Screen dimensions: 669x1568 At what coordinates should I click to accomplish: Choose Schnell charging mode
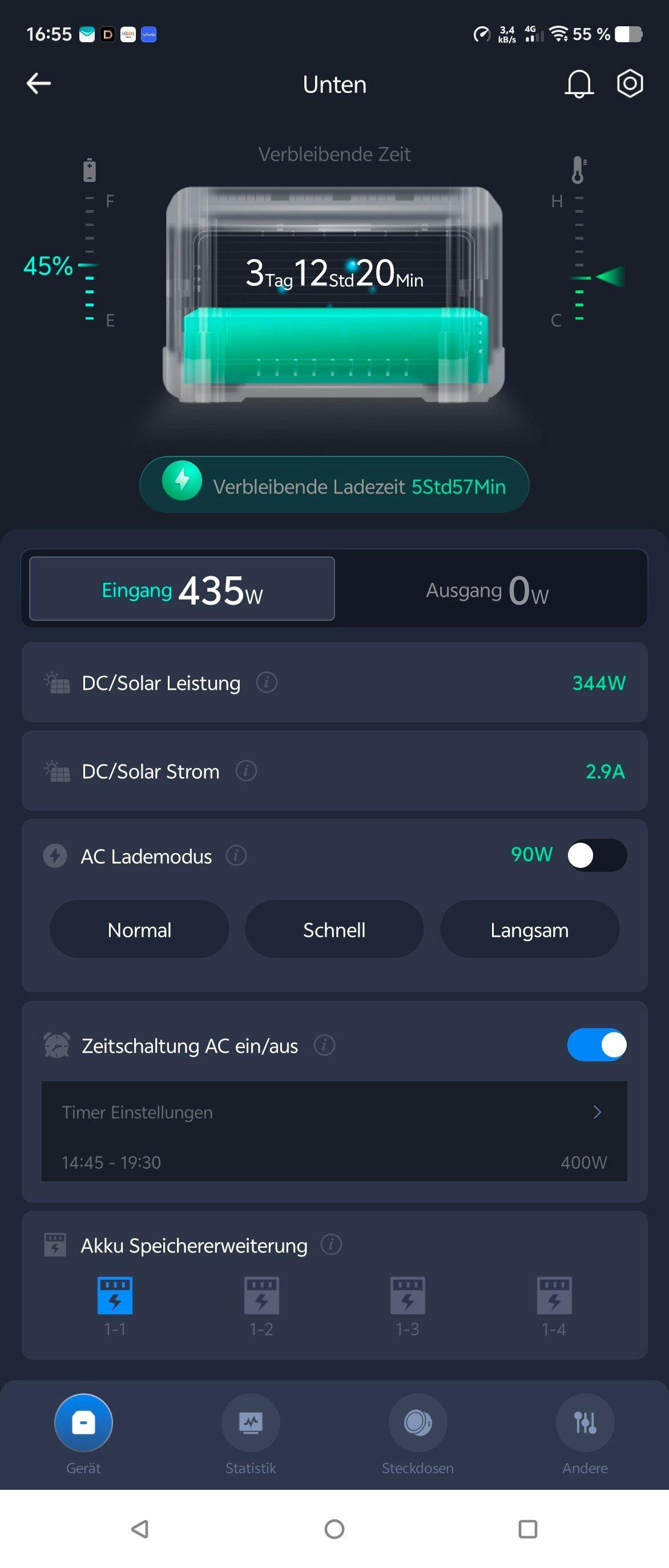pos(334,930)
